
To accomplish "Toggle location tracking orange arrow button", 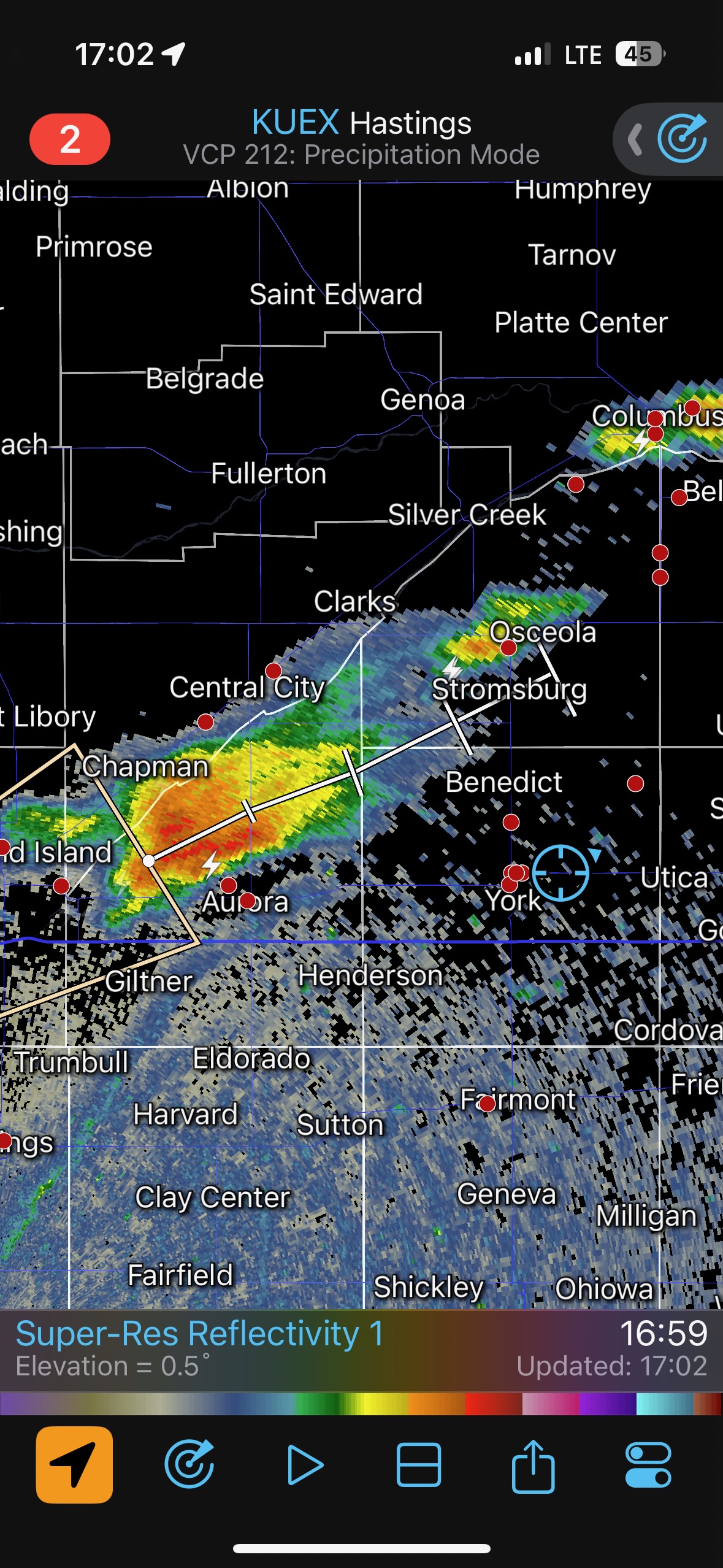I will coord(74,1465).
